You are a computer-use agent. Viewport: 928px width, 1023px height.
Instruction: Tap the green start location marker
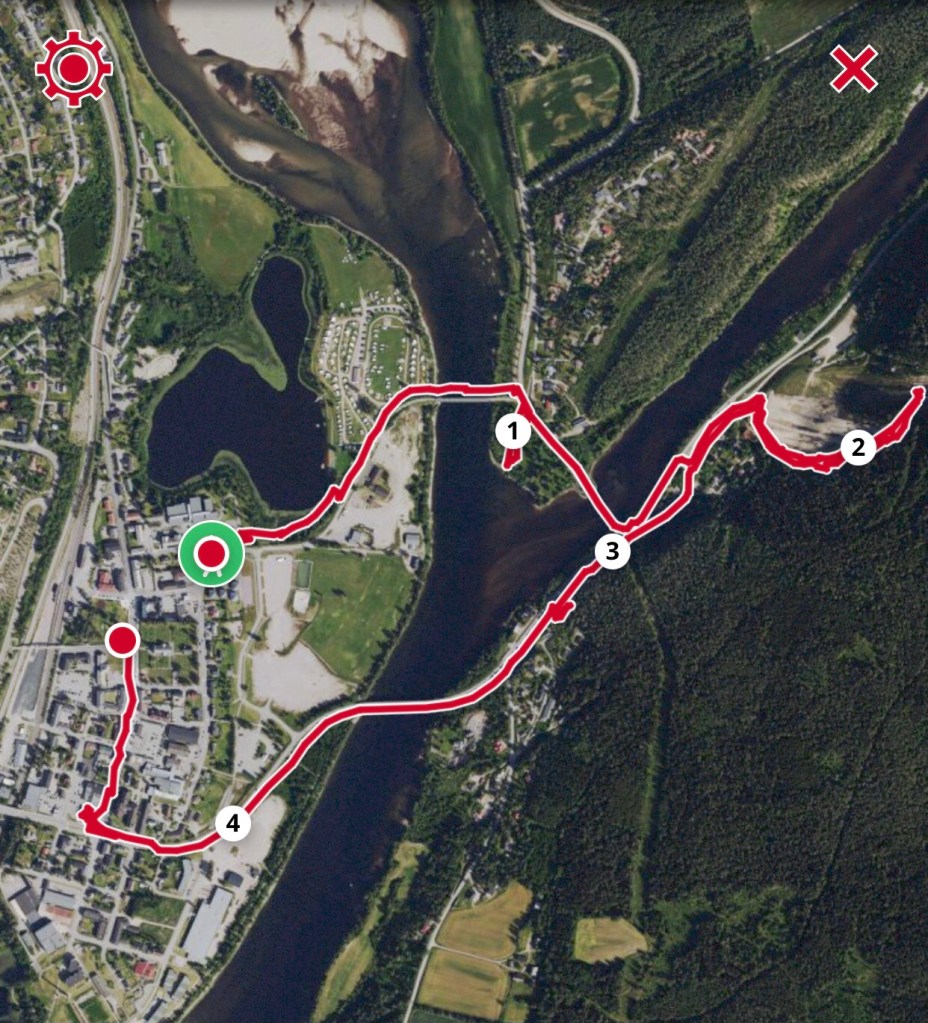(211, 553)
